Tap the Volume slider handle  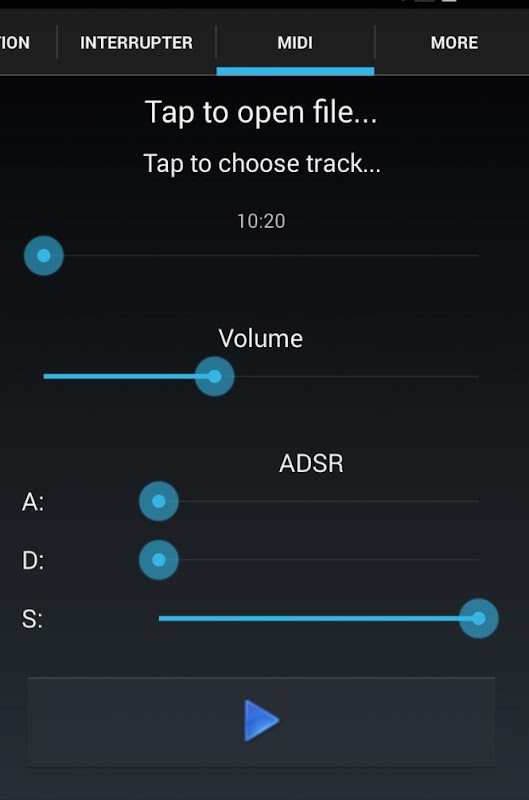[215, 377]
